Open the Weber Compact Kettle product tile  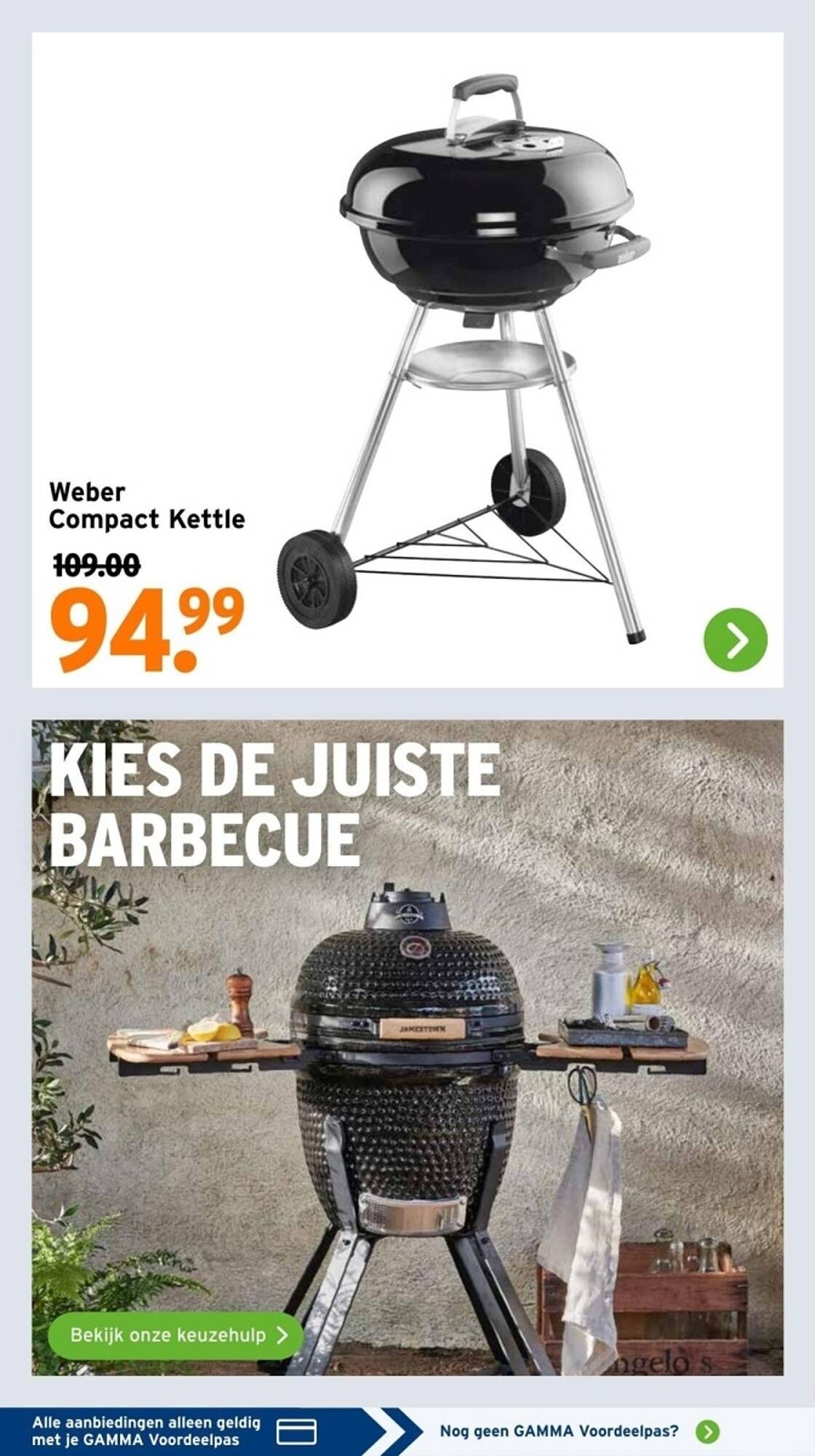(x=407, y=360)
